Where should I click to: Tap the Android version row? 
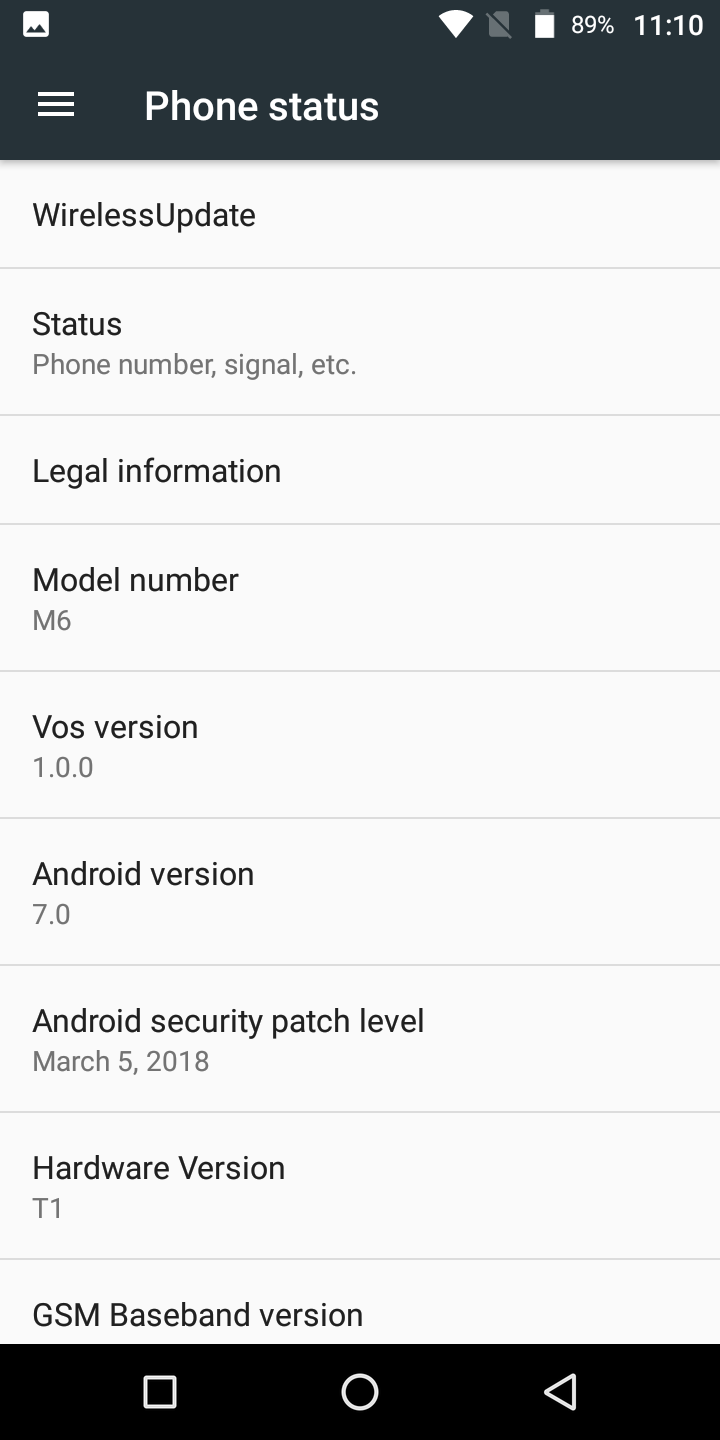pos(360,892)
